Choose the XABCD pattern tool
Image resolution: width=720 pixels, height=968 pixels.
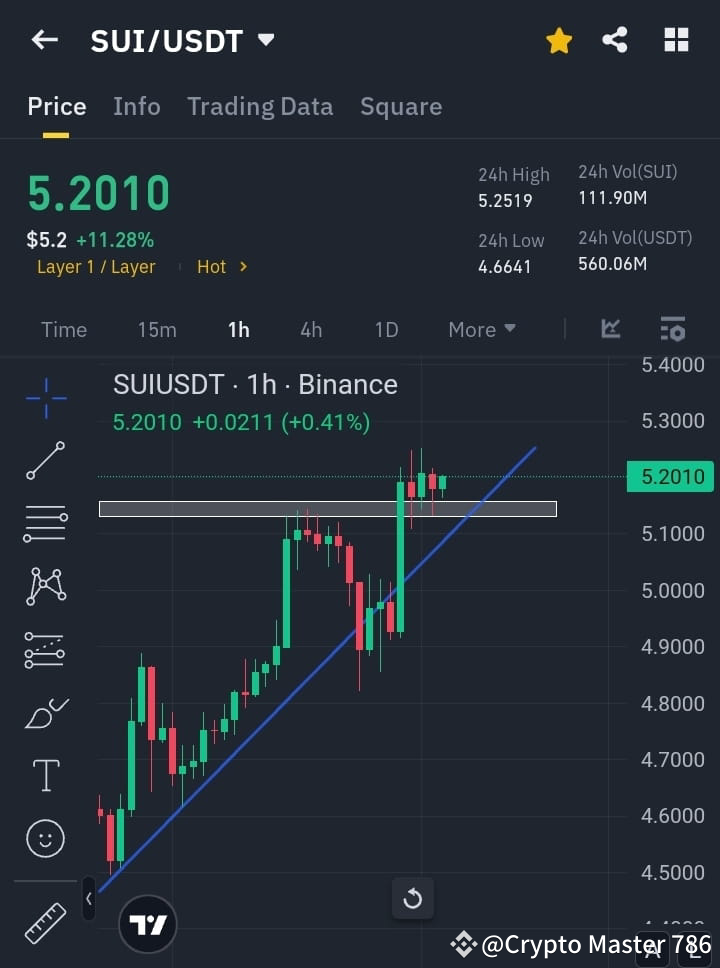click(x=45, y=587)
